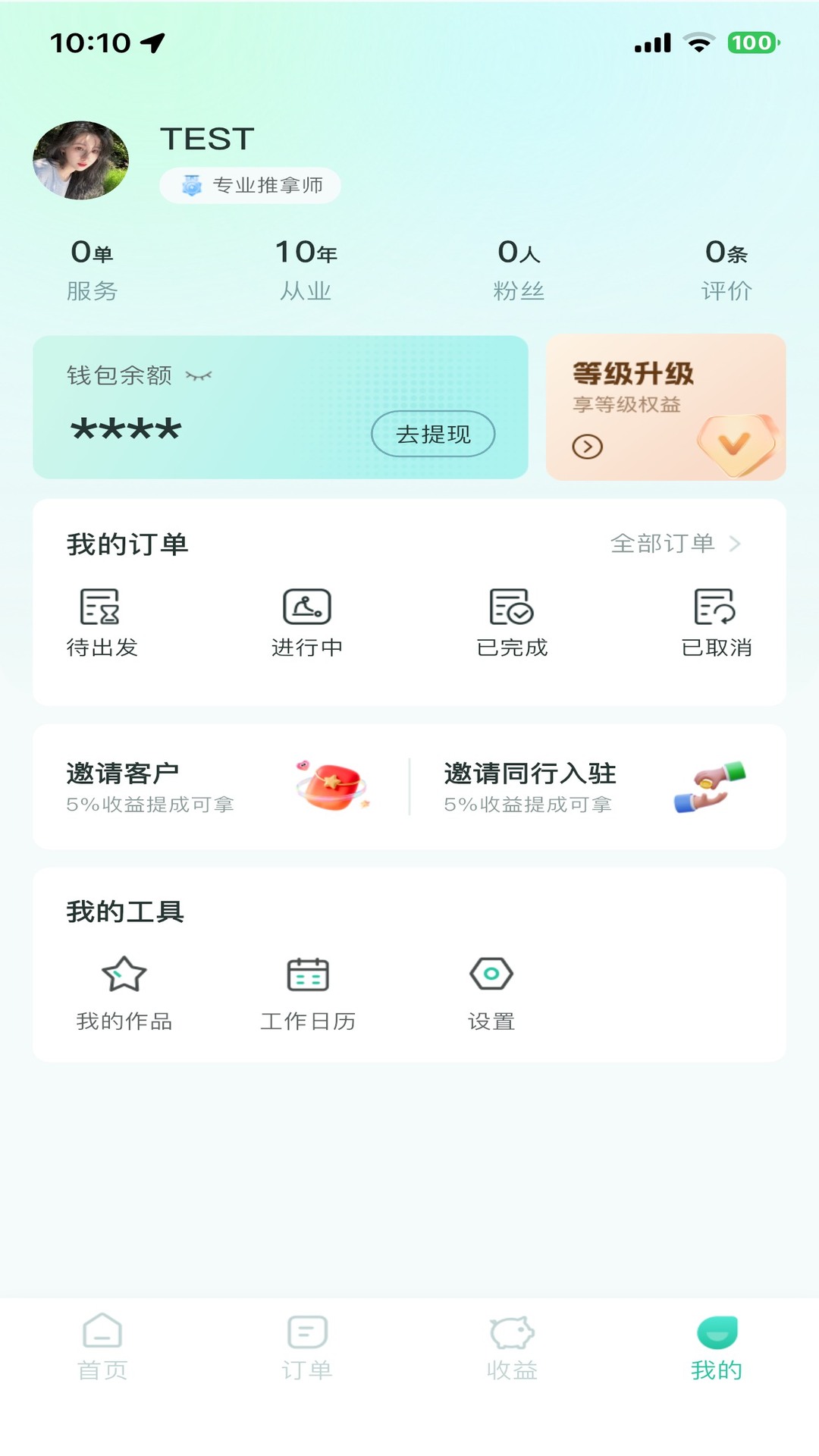Click the 已取消 cancelled orders icon
Image resolution: width=819 pixels, height=1456 pixels.
pyautogui.click(x=715, y=607)
